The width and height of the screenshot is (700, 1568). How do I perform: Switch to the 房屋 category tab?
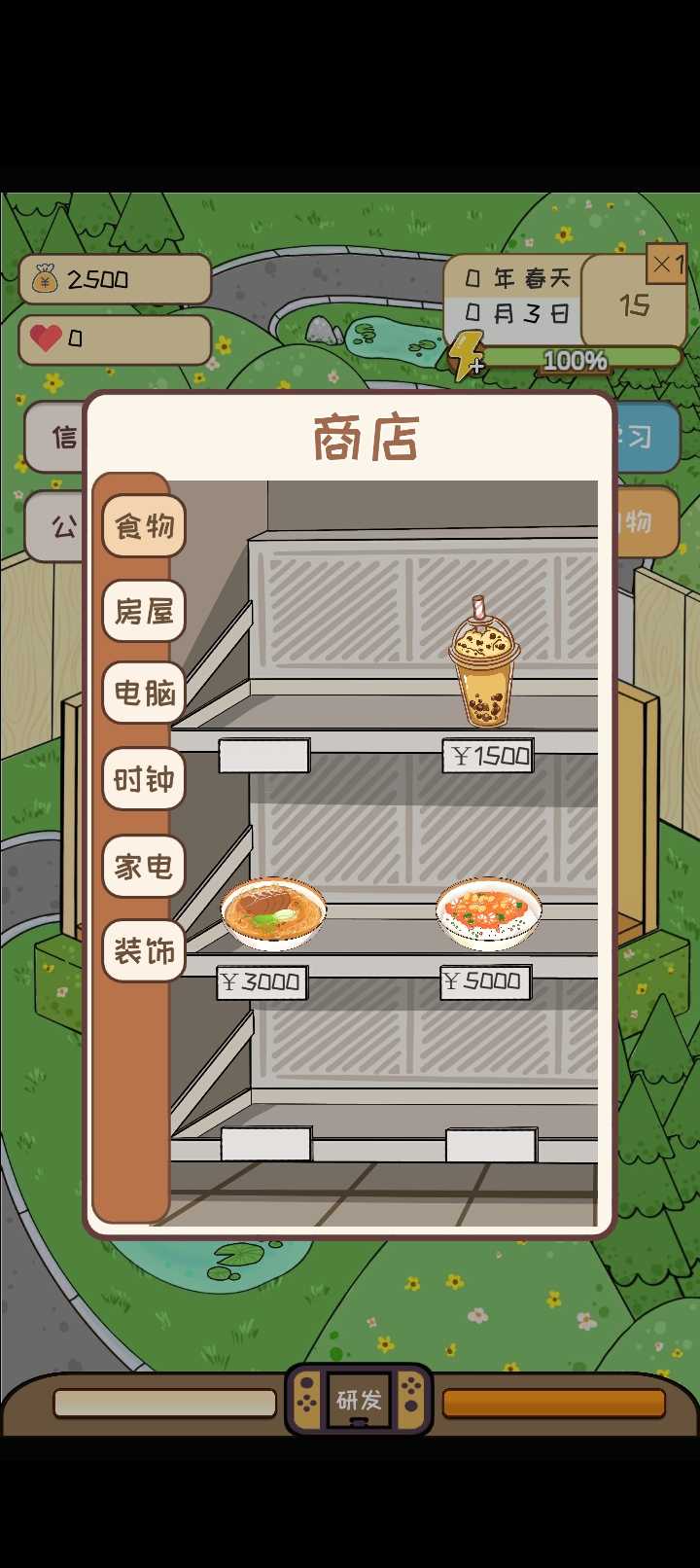click(142, 611)
